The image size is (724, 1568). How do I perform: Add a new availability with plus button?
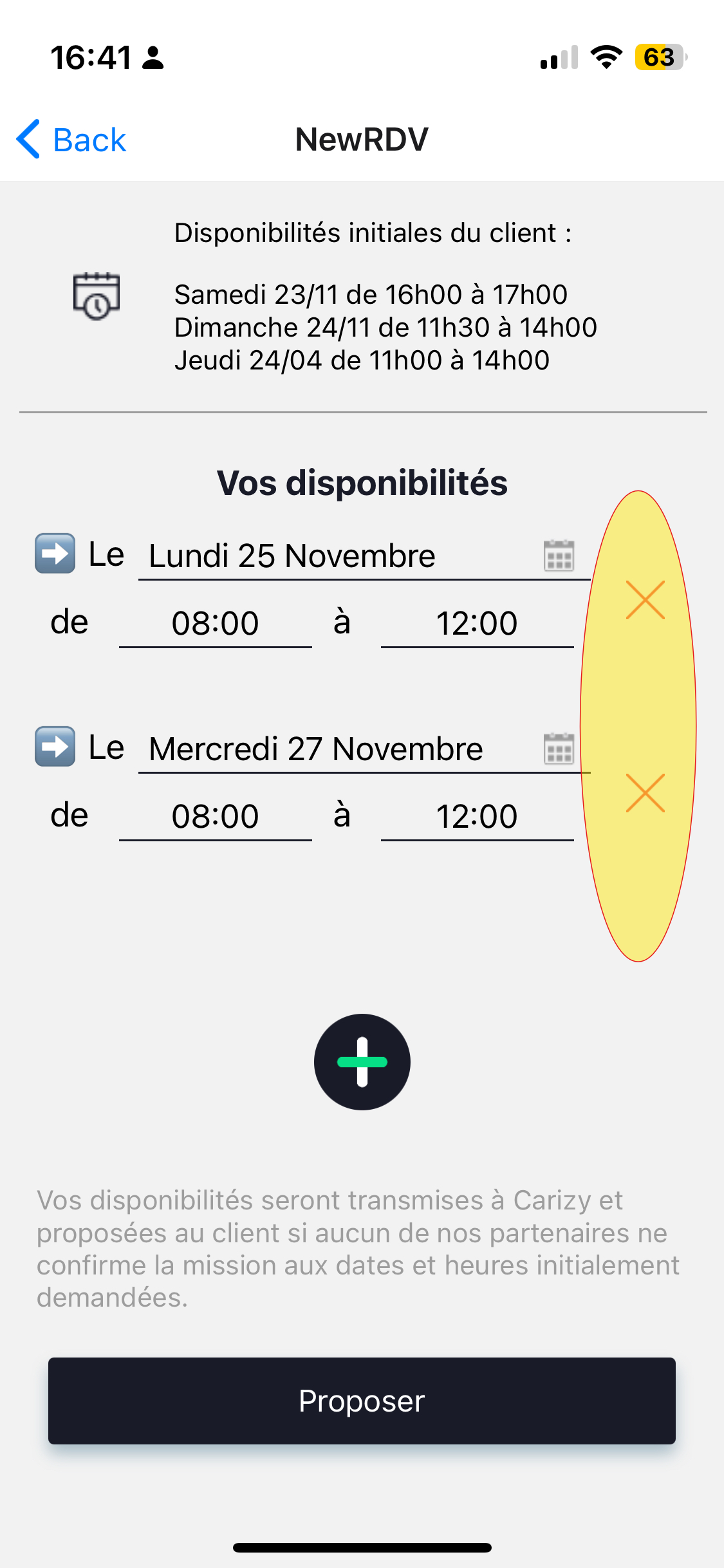(x=362, y=1062)
